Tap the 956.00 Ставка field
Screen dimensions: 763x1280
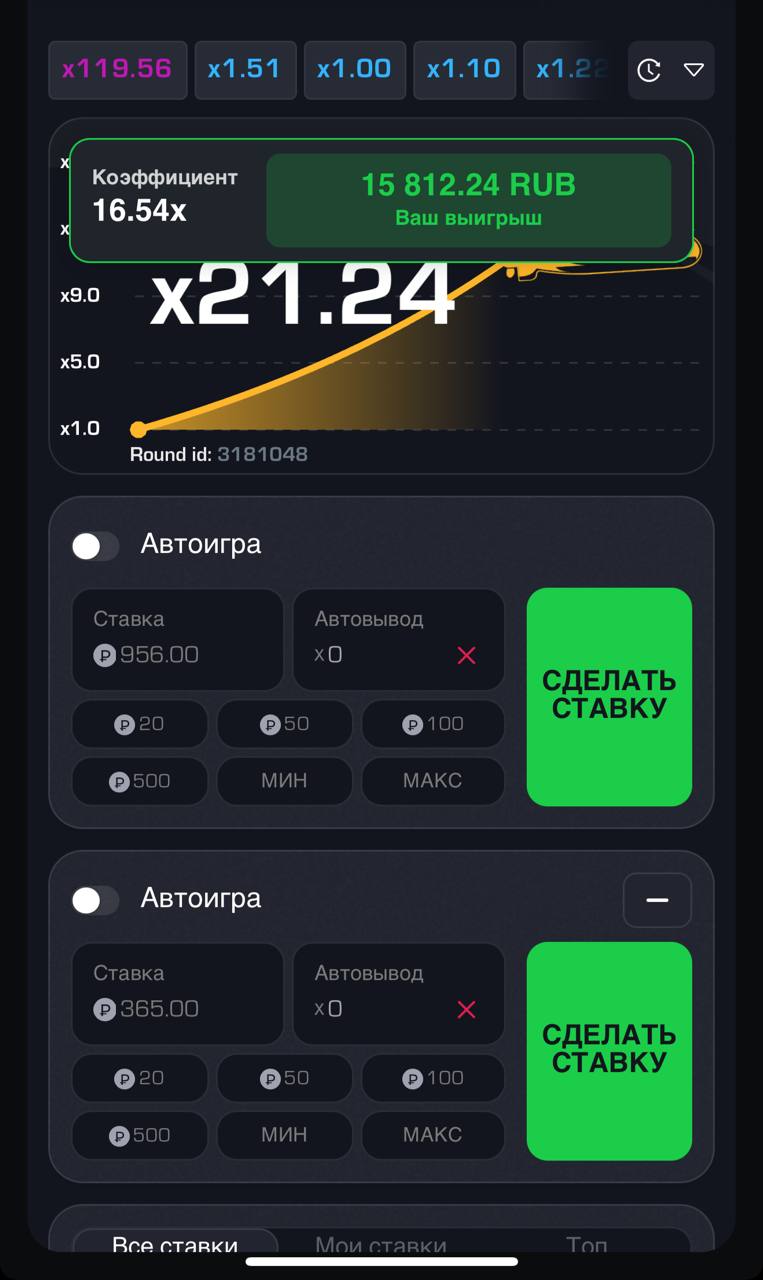tap(178, 639)
